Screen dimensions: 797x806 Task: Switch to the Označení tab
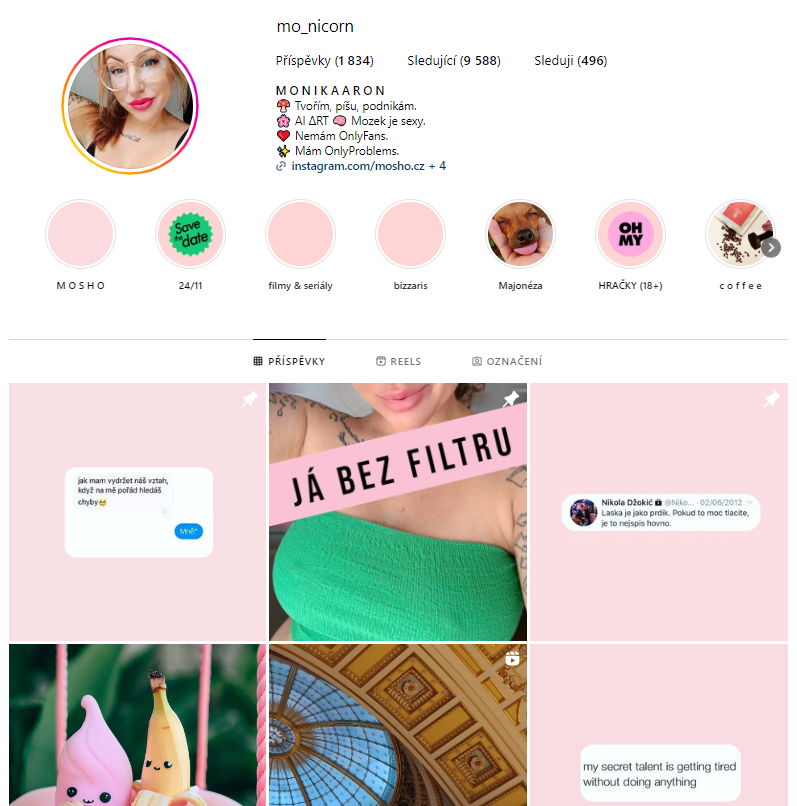tap(507, 361)
